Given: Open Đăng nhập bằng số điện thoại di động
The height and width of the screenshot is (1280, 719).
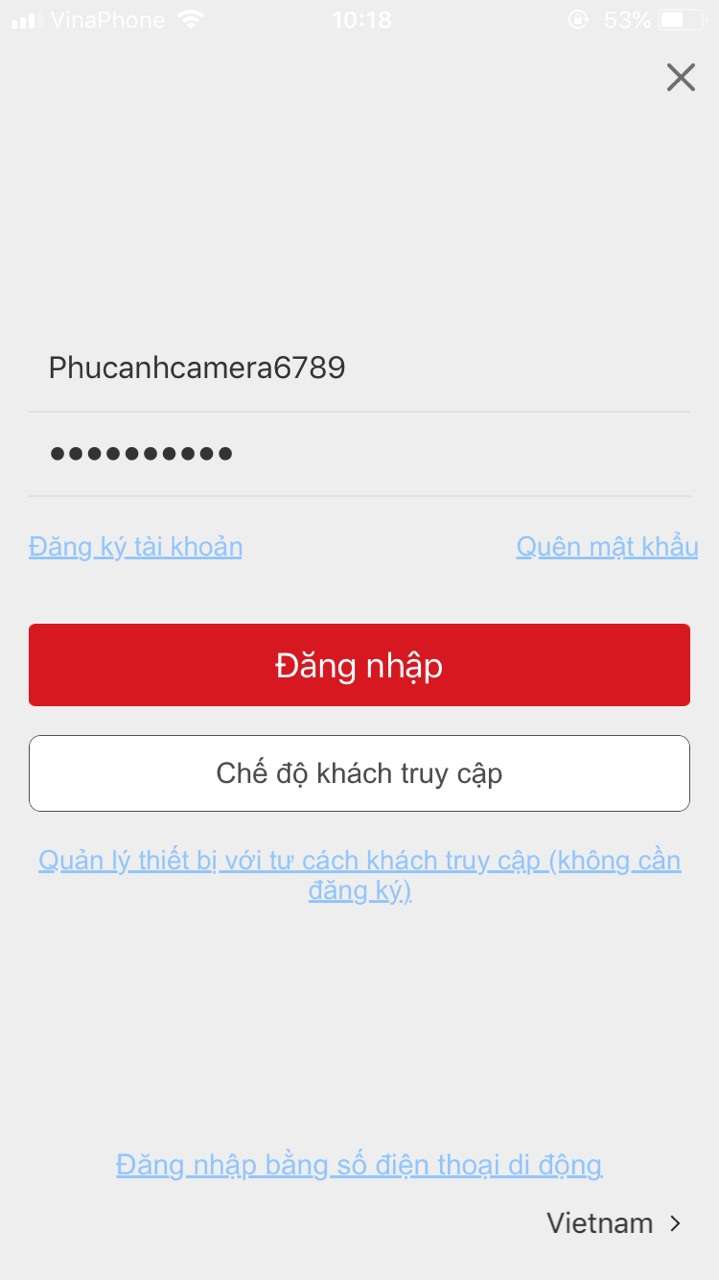Looking at the screenshot, I should coord(359,1165).
